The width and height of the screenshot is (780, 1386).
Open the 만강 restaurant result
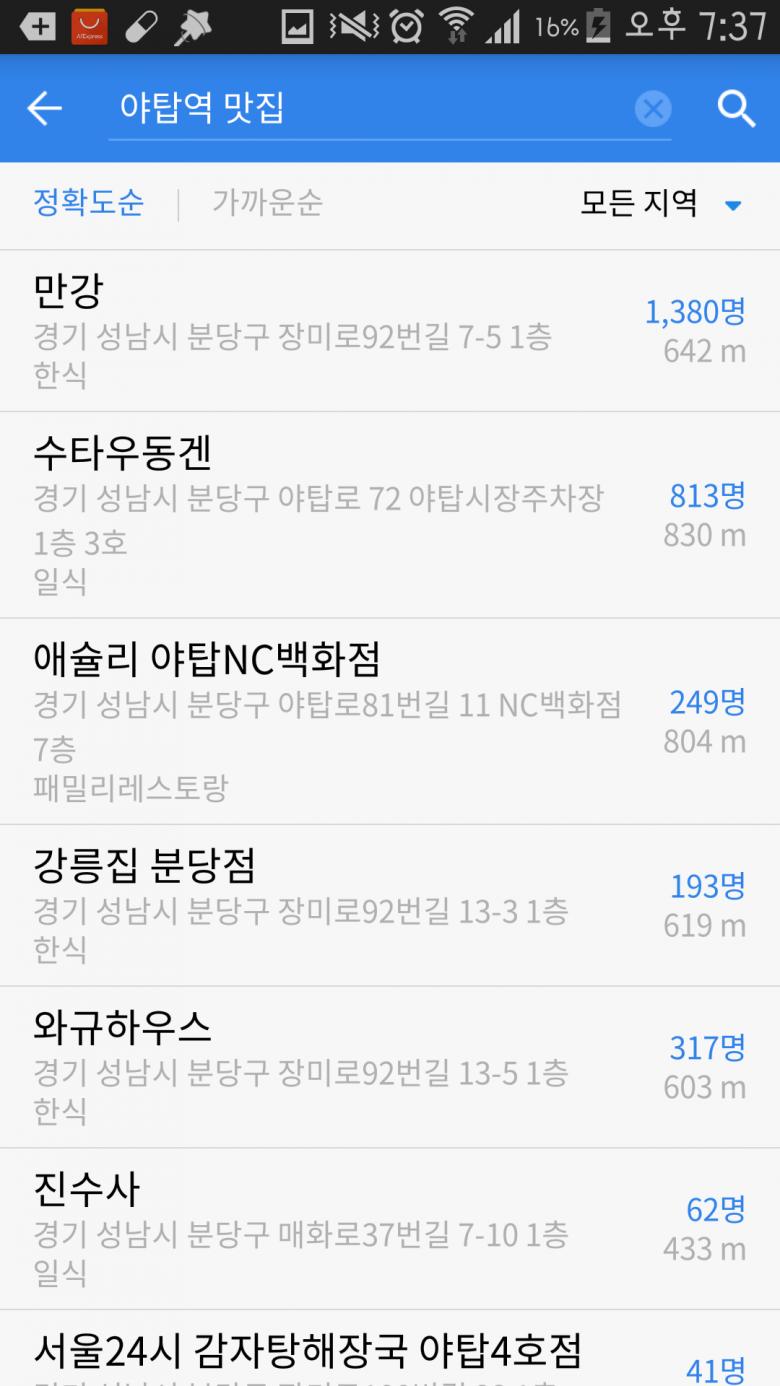390,331
